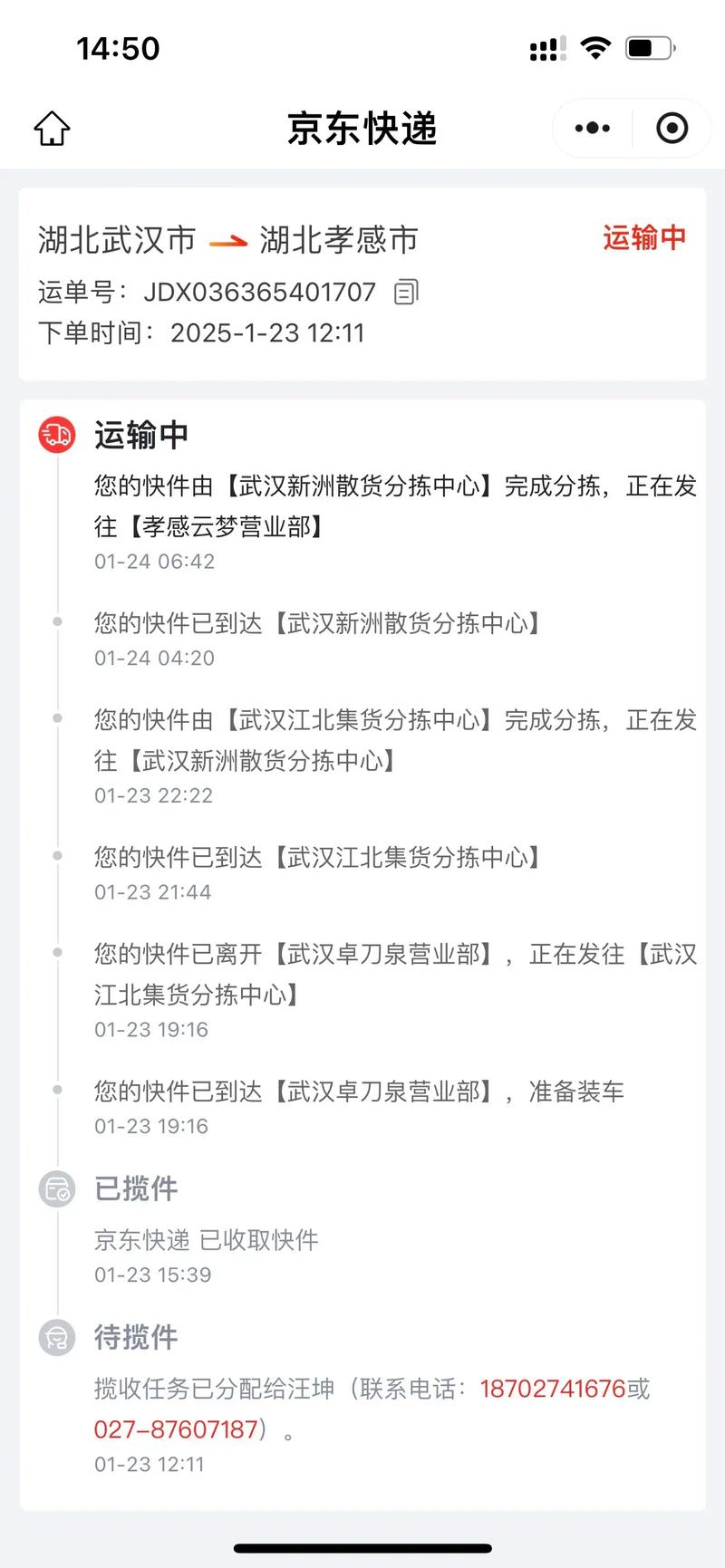Collapse the 已揽件 section
This screenshot has width=725, height=1568.
136,1188
